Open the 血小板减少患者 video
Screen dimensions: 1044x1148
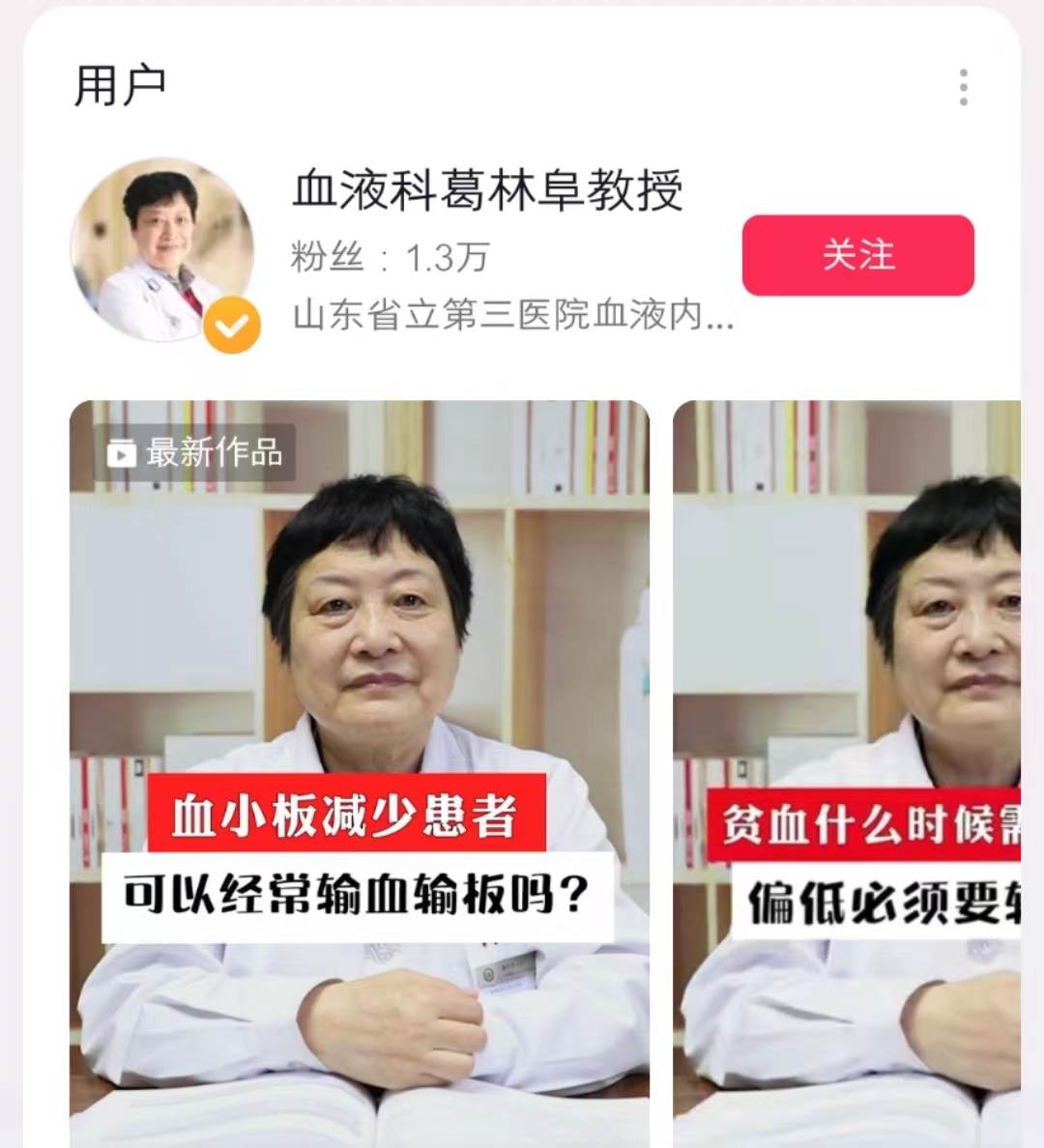(x=359, y=773)
